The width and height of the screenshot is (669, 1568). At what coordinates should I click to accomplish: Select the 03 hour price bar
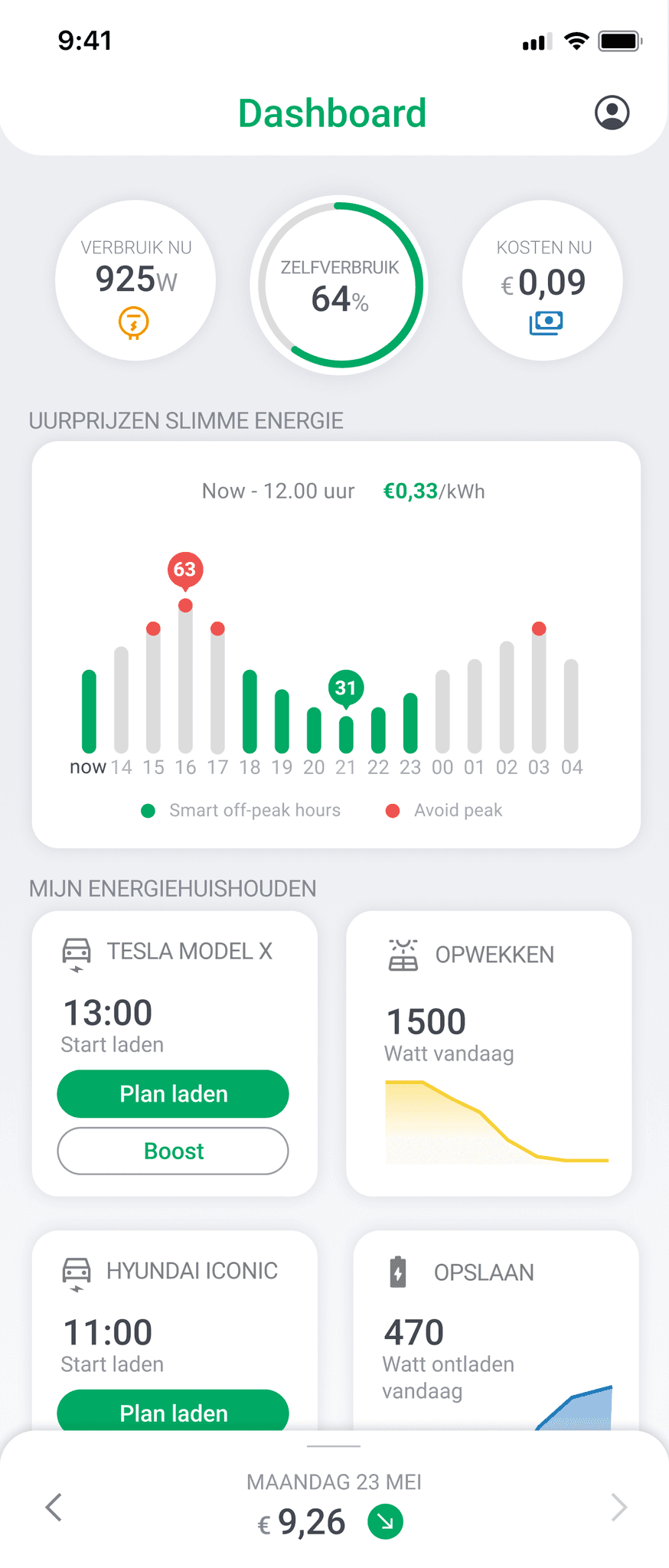[x=539, y=689]
